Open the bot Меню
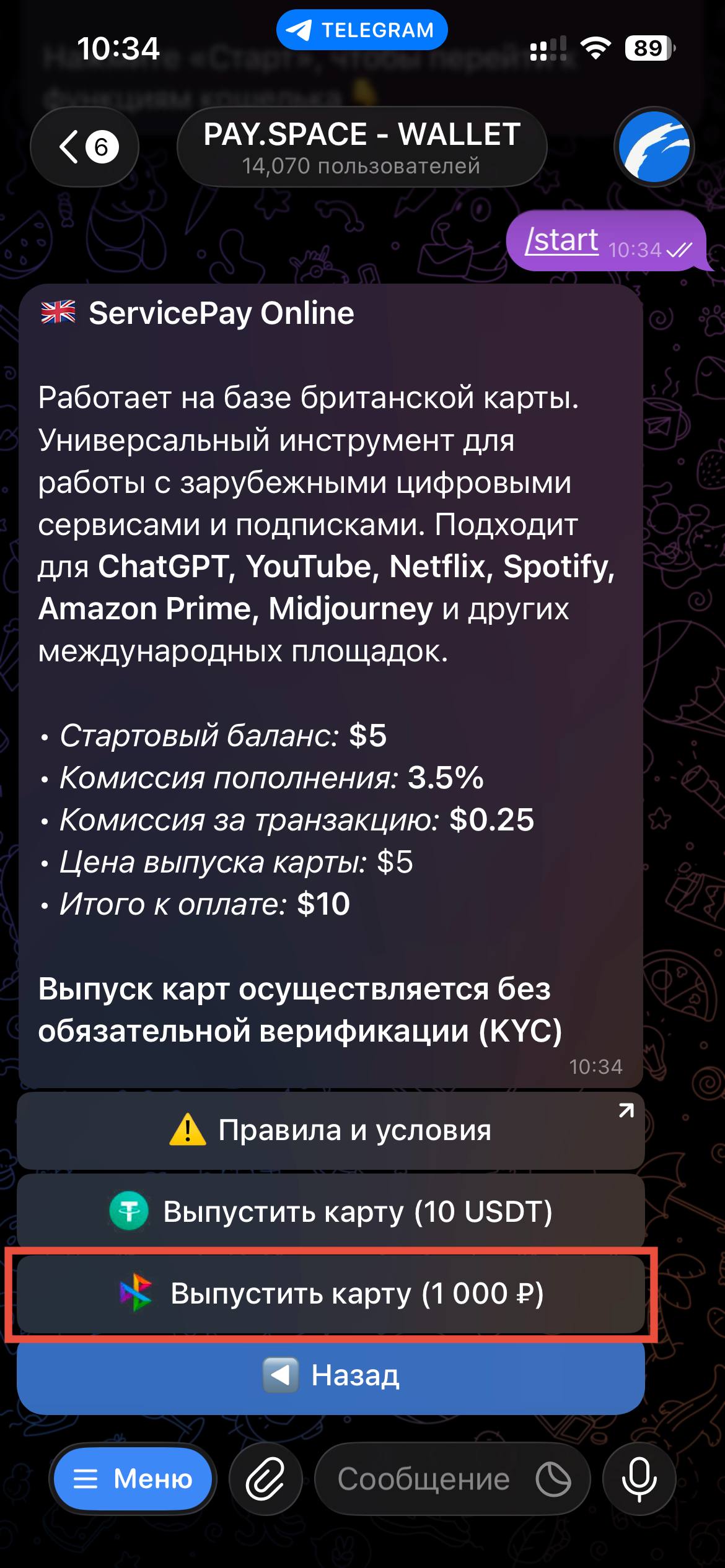The width and height of the screenshot is (725, 1568). tap(133, 1479)
